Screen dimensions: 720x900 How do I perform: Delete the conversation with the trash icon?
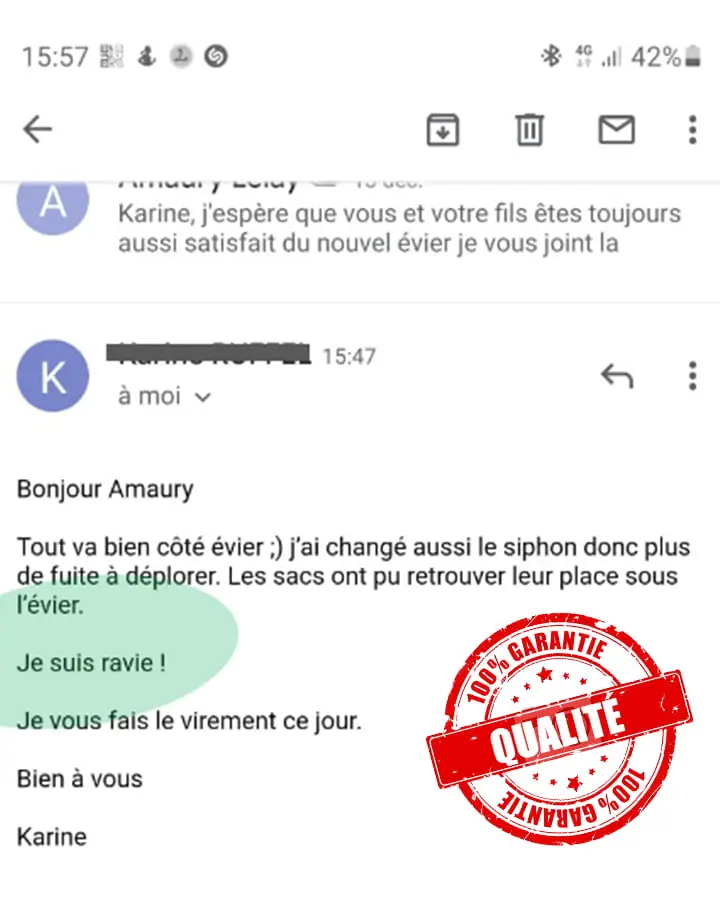(529, 129)
